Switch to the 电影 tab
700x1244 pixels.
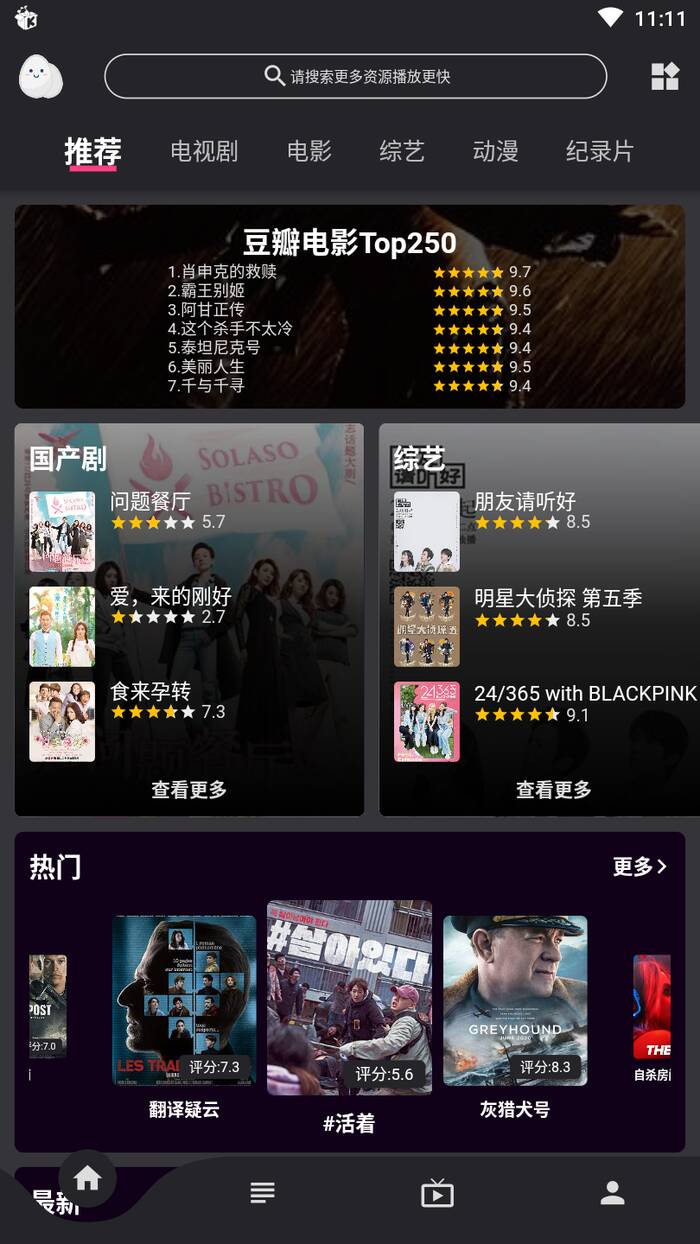(x=309, y=151)
